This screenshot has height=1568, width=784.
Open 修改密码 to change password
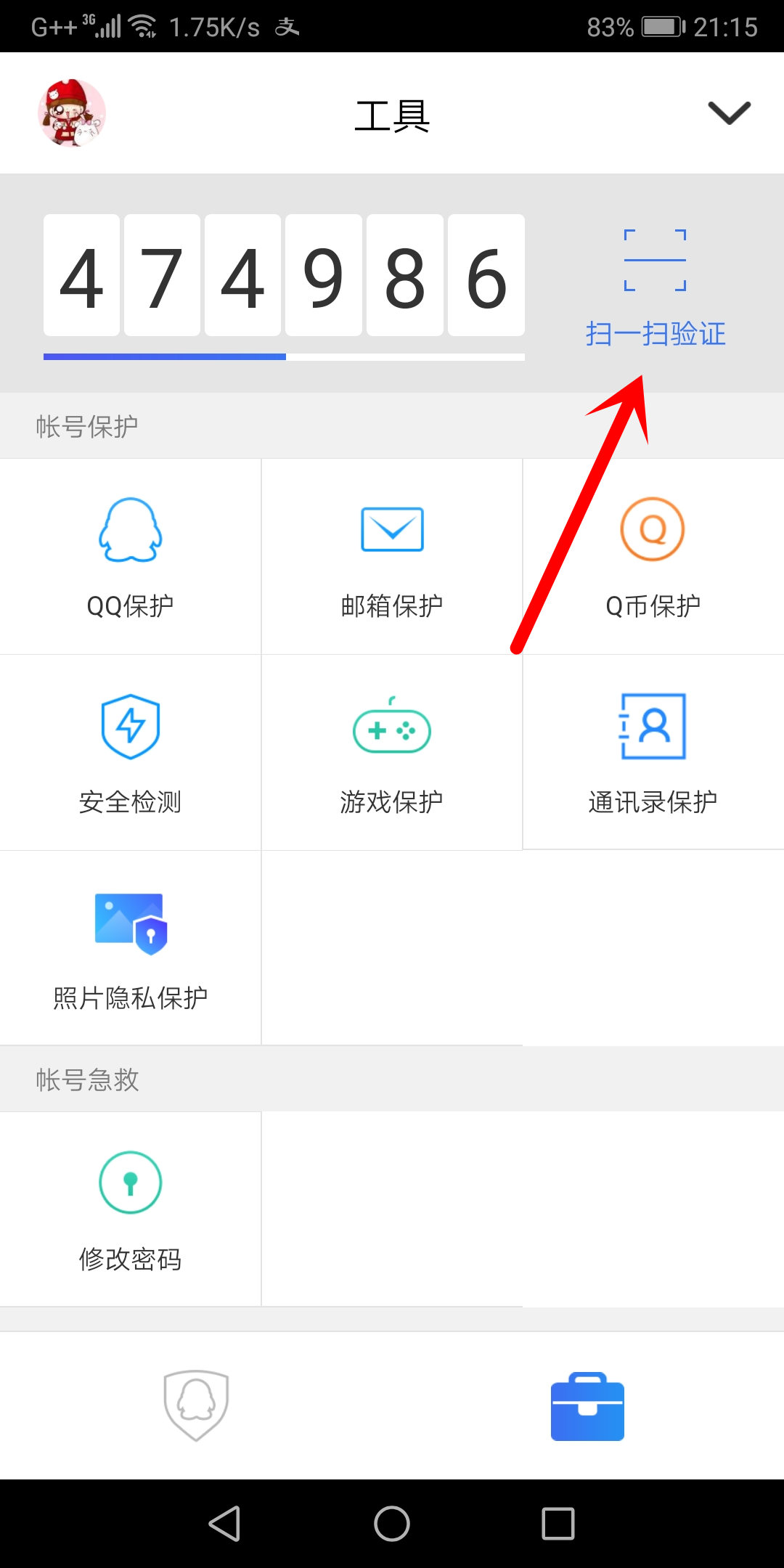pyautogui.click(x=131, y=1209)
